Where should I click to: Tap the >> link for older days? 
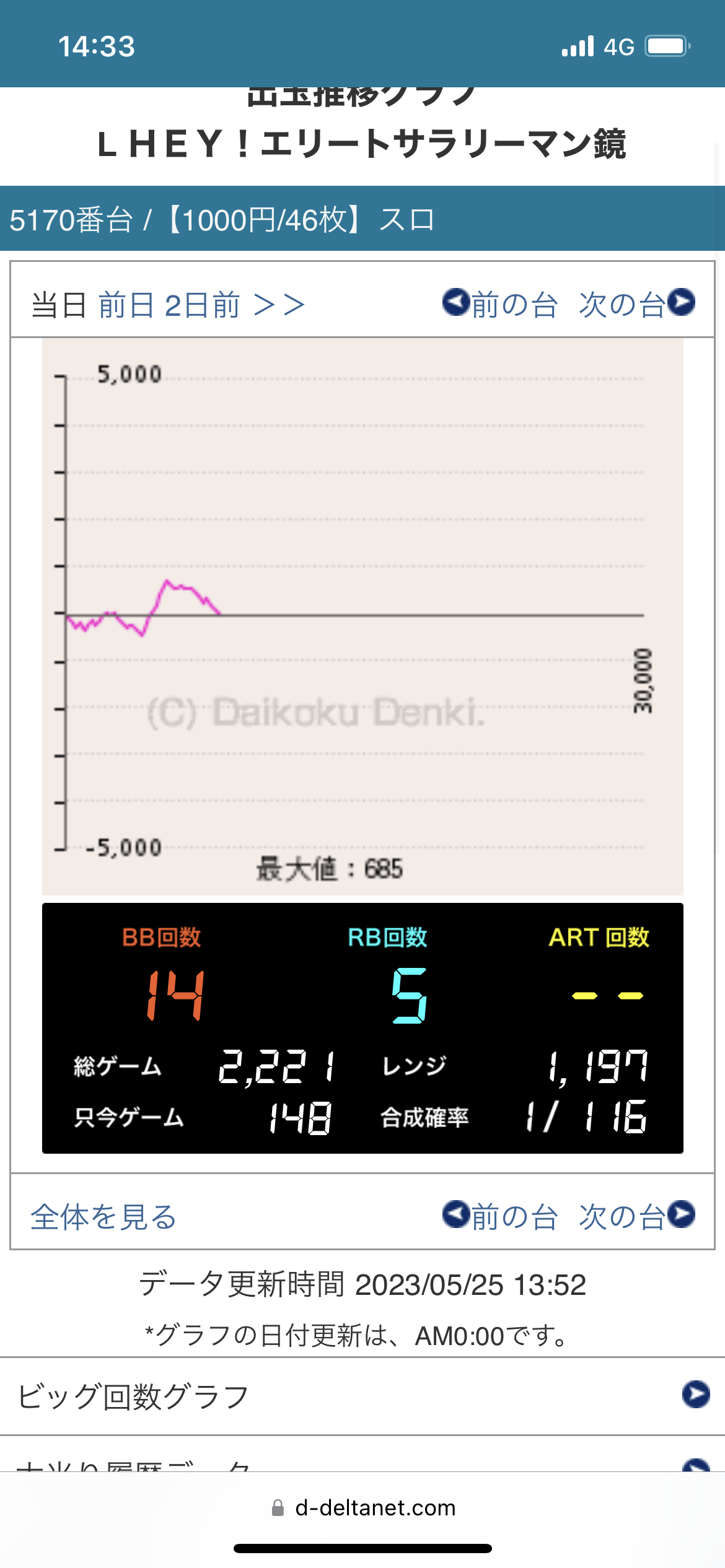[x=279, y=305]
